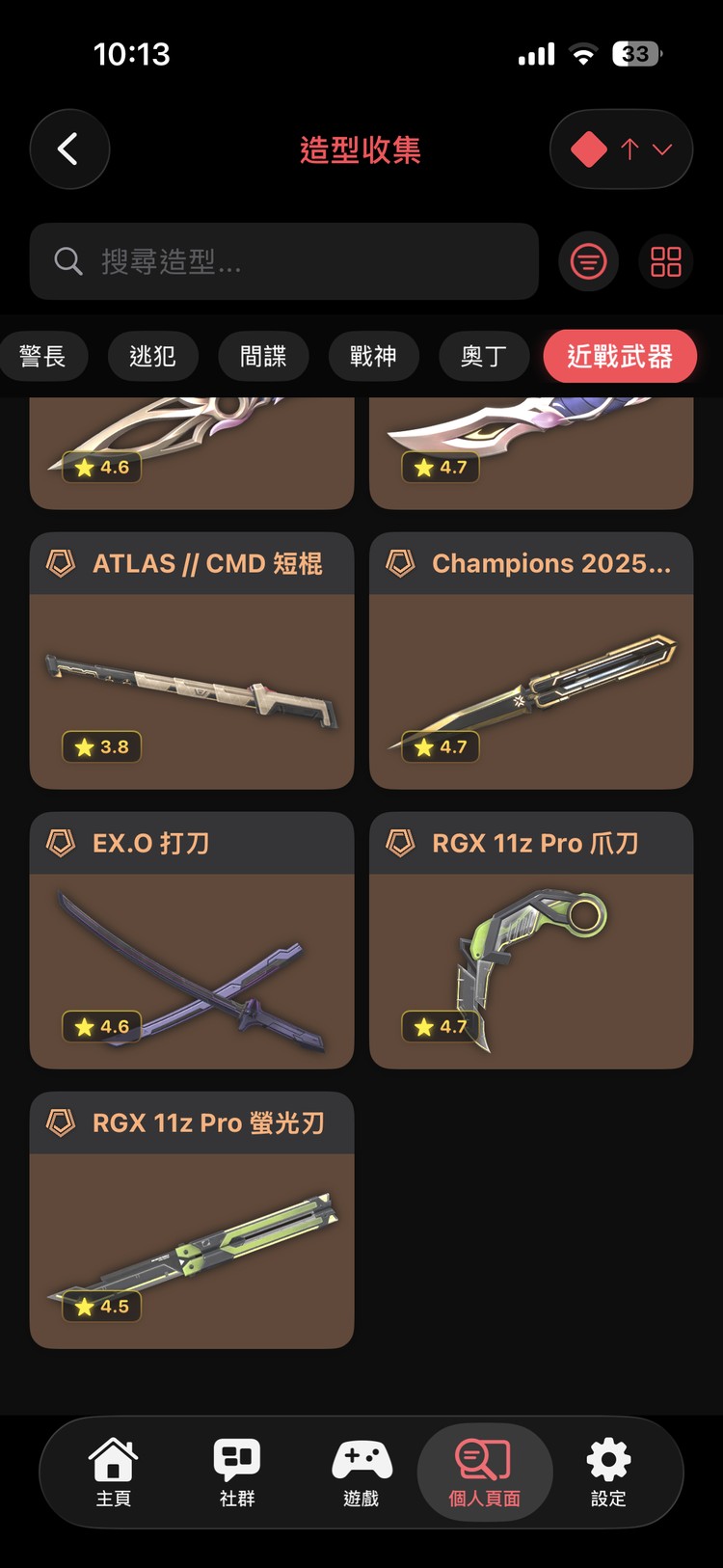Open the Champions 2025 skin card
The image size is (723, 1568).
[x=531, y=661]
